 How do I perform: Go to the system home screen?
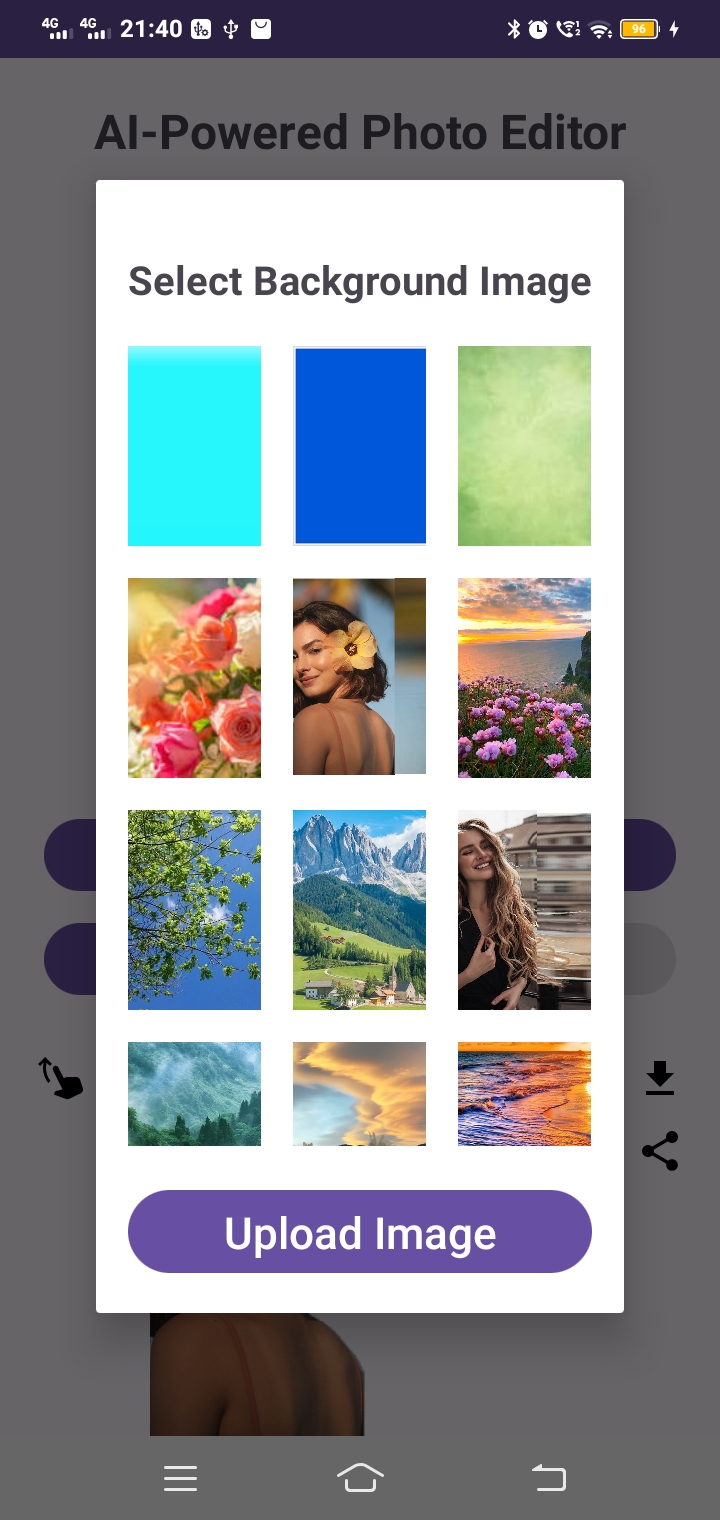(360, 1477)
